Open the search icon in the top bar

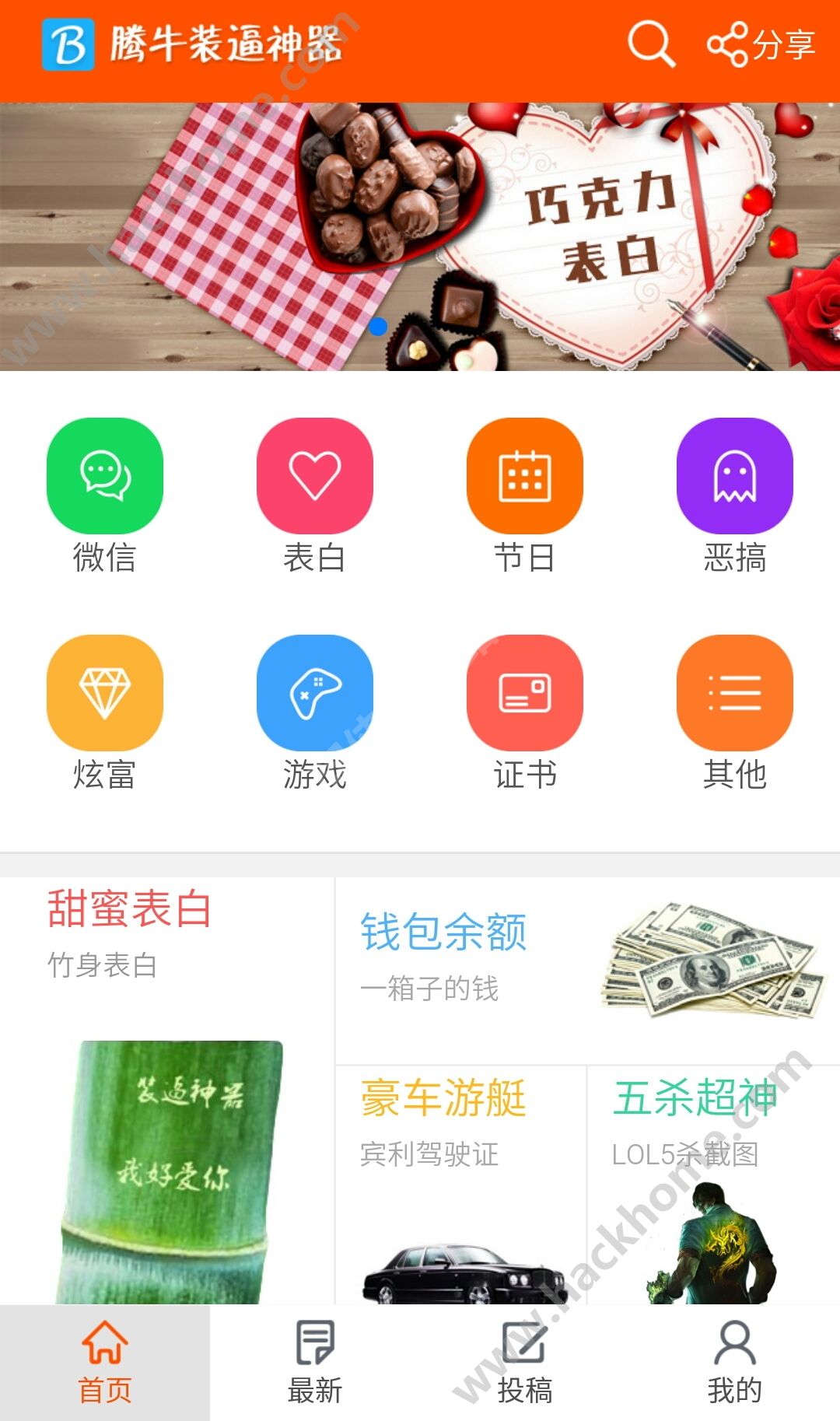pyautogui.click(x=651, y=44)
